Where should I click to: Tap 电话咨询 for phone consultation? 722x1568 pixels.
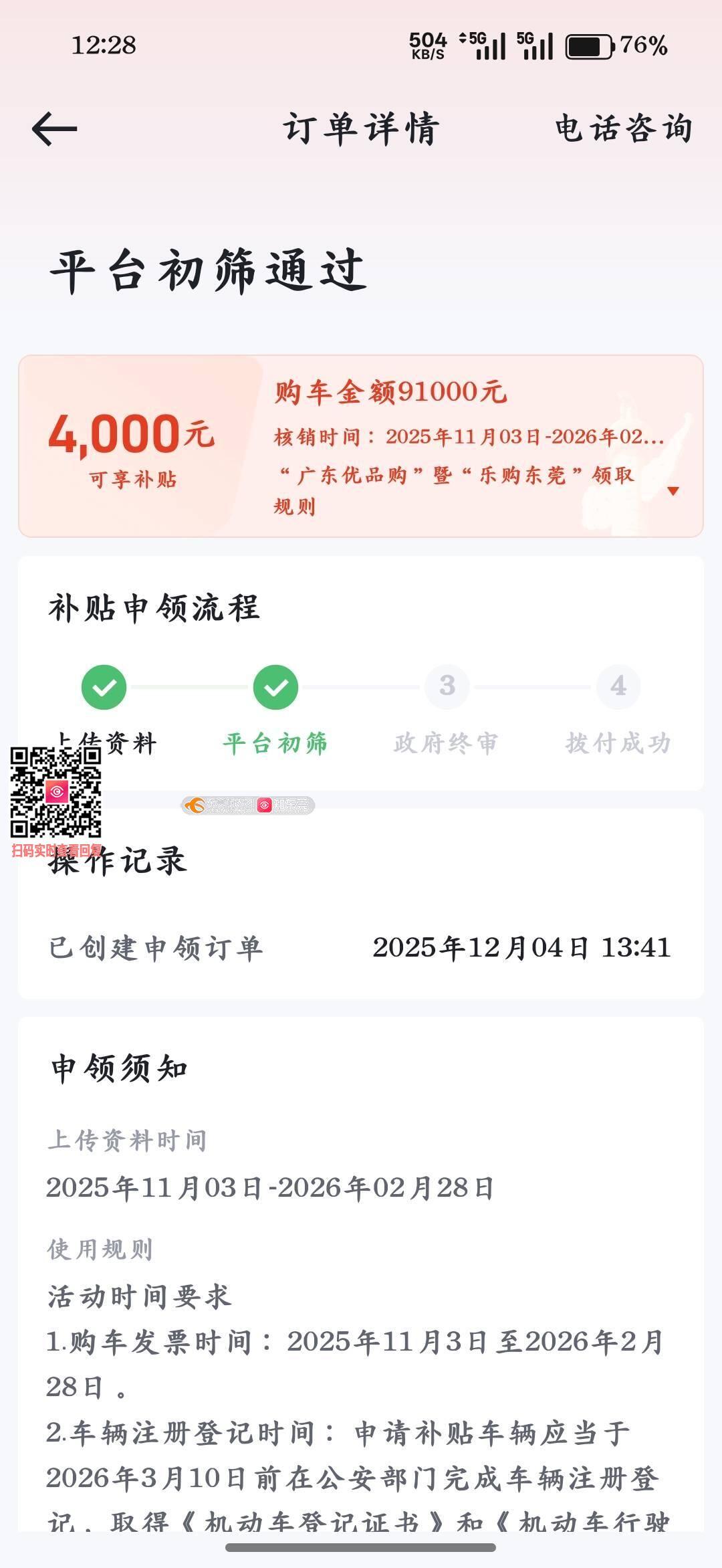click(623, 128)
